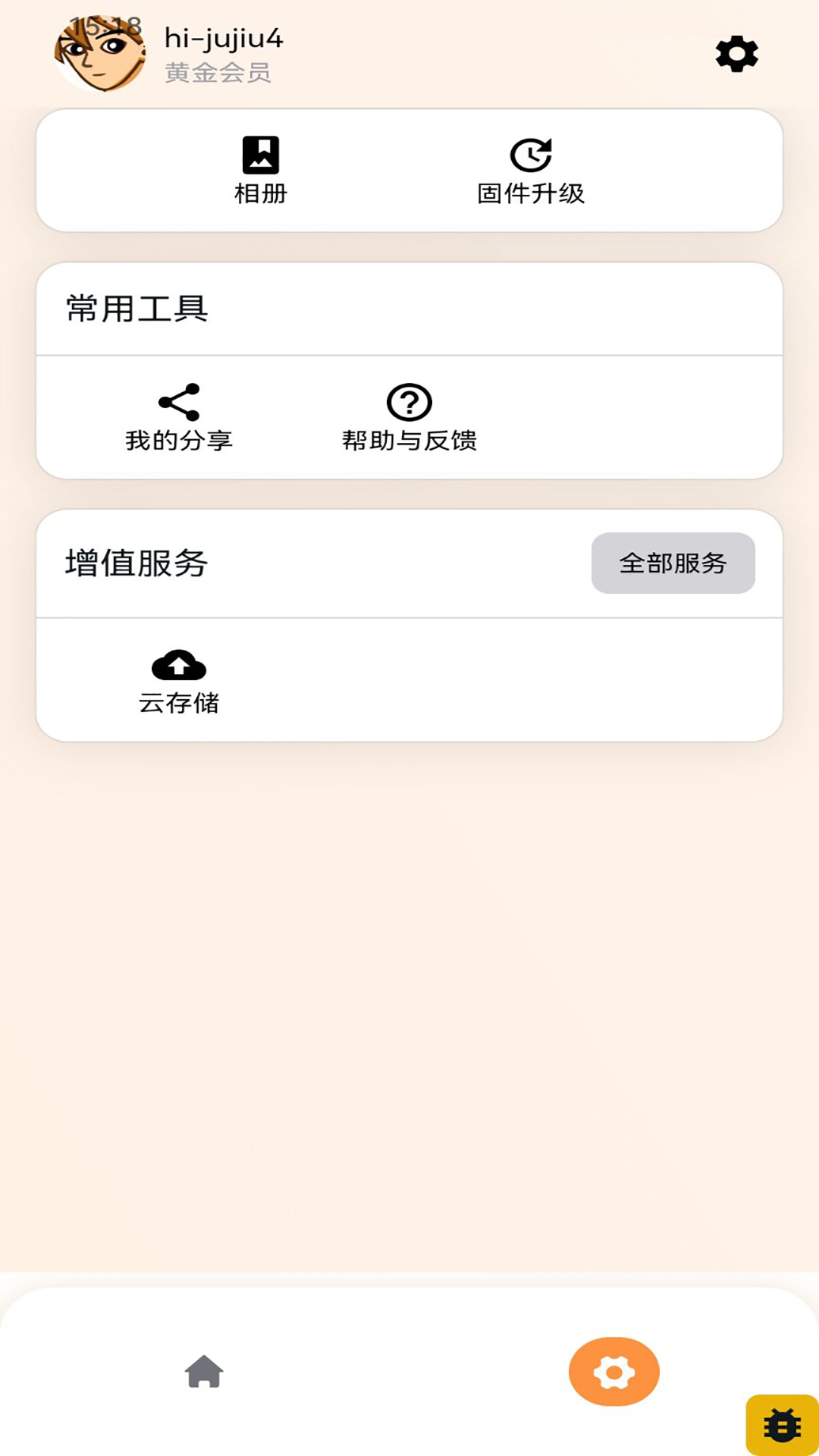This screenshot has width=819, height=1456.
Task: Open the yellow bug debug button
Action: pyautogui.click(x=782, y=1425)
